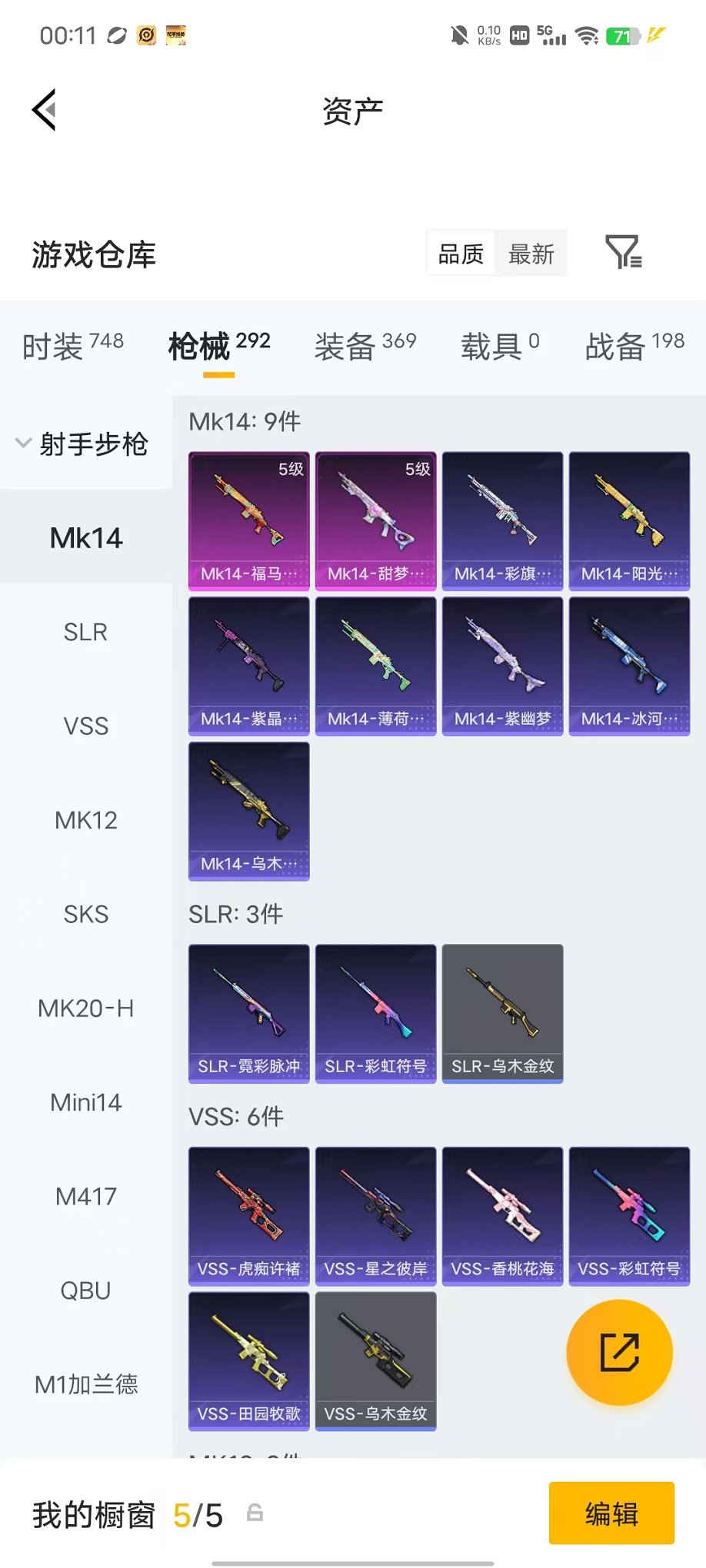Sort warehouse by 最新
This screenshot has height=1568, width=706.
(531, 253)
